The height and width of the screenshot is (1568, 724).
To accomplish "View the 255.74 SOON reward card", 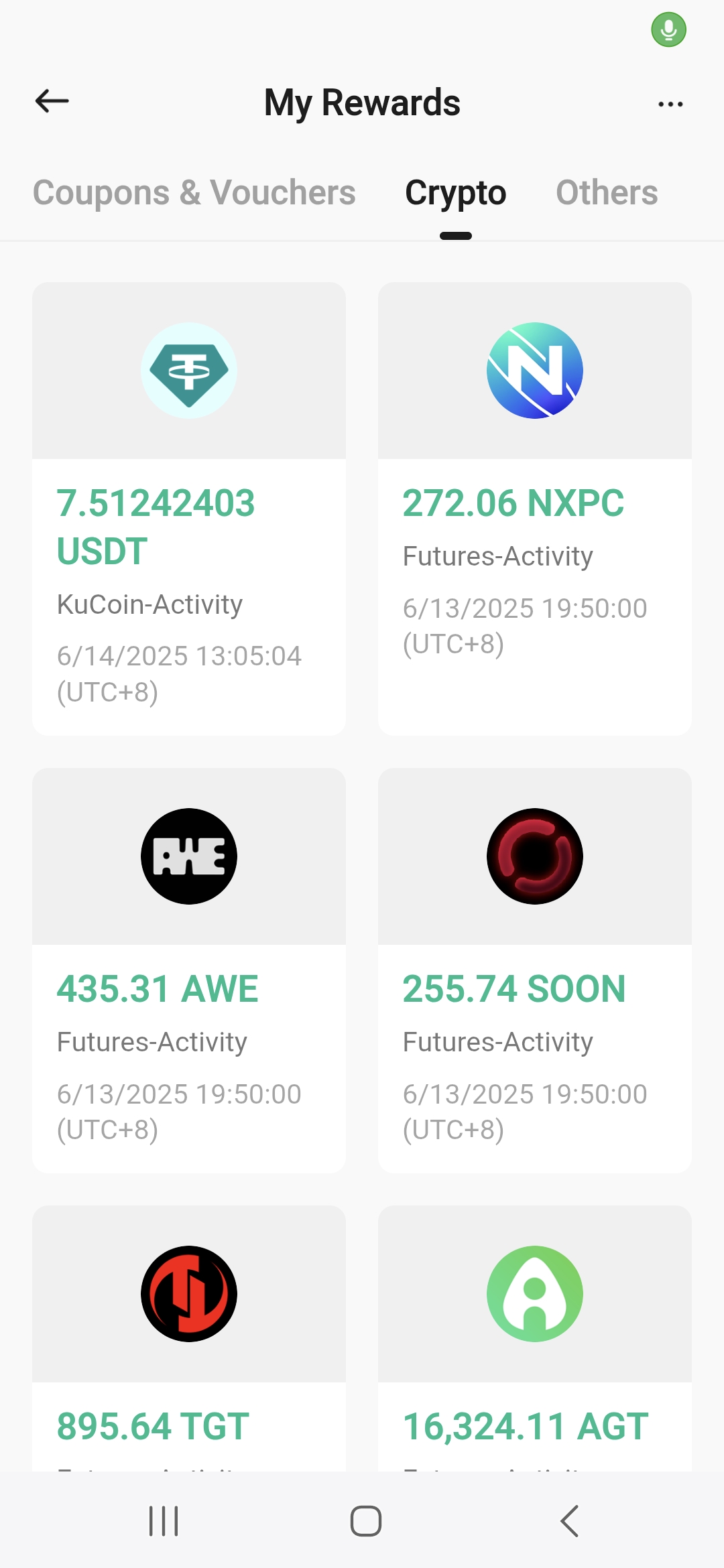I will (535, 970).
